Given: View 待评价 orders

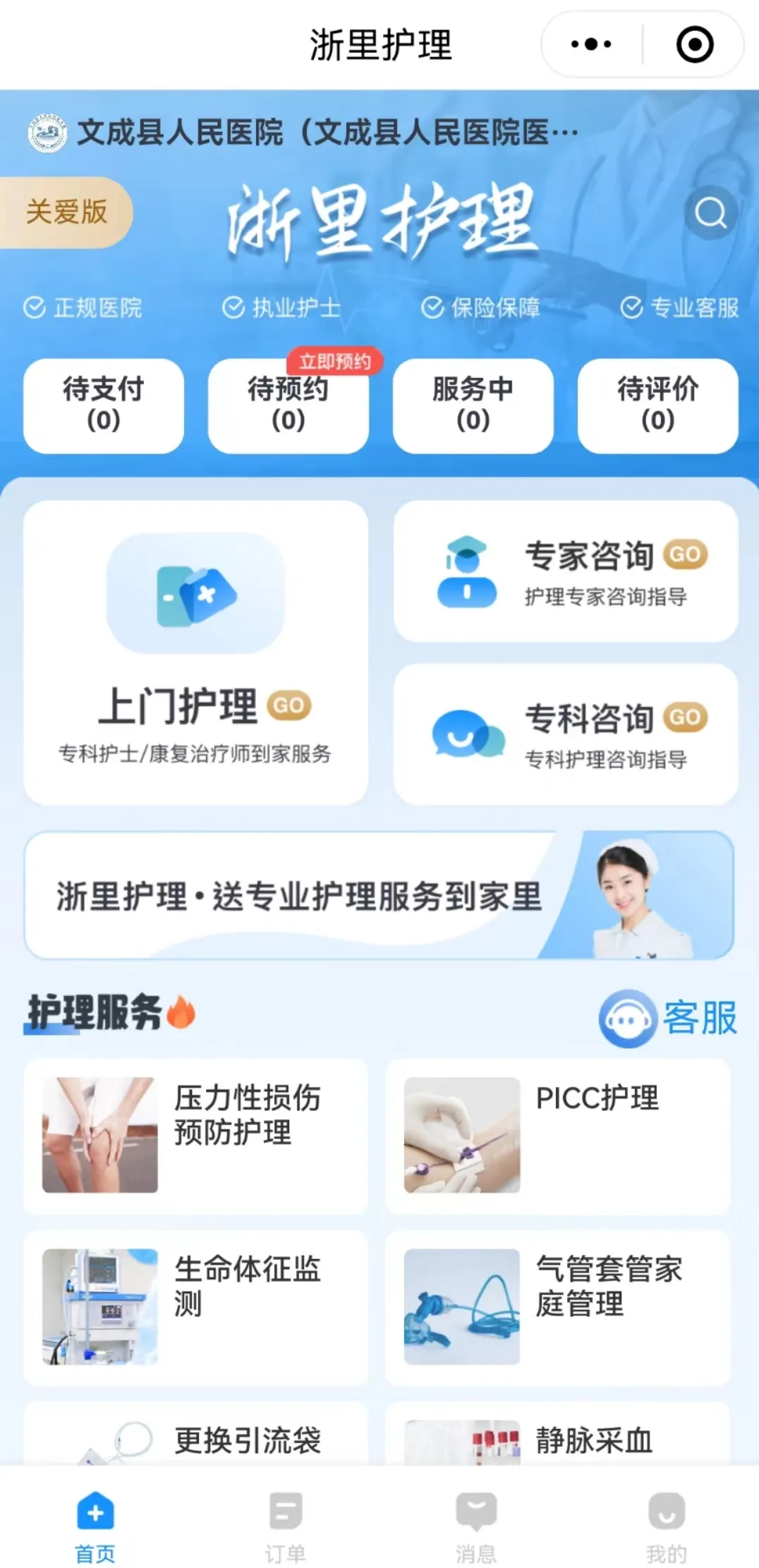Looking at the screenshot, I should (x=657, y=404).
